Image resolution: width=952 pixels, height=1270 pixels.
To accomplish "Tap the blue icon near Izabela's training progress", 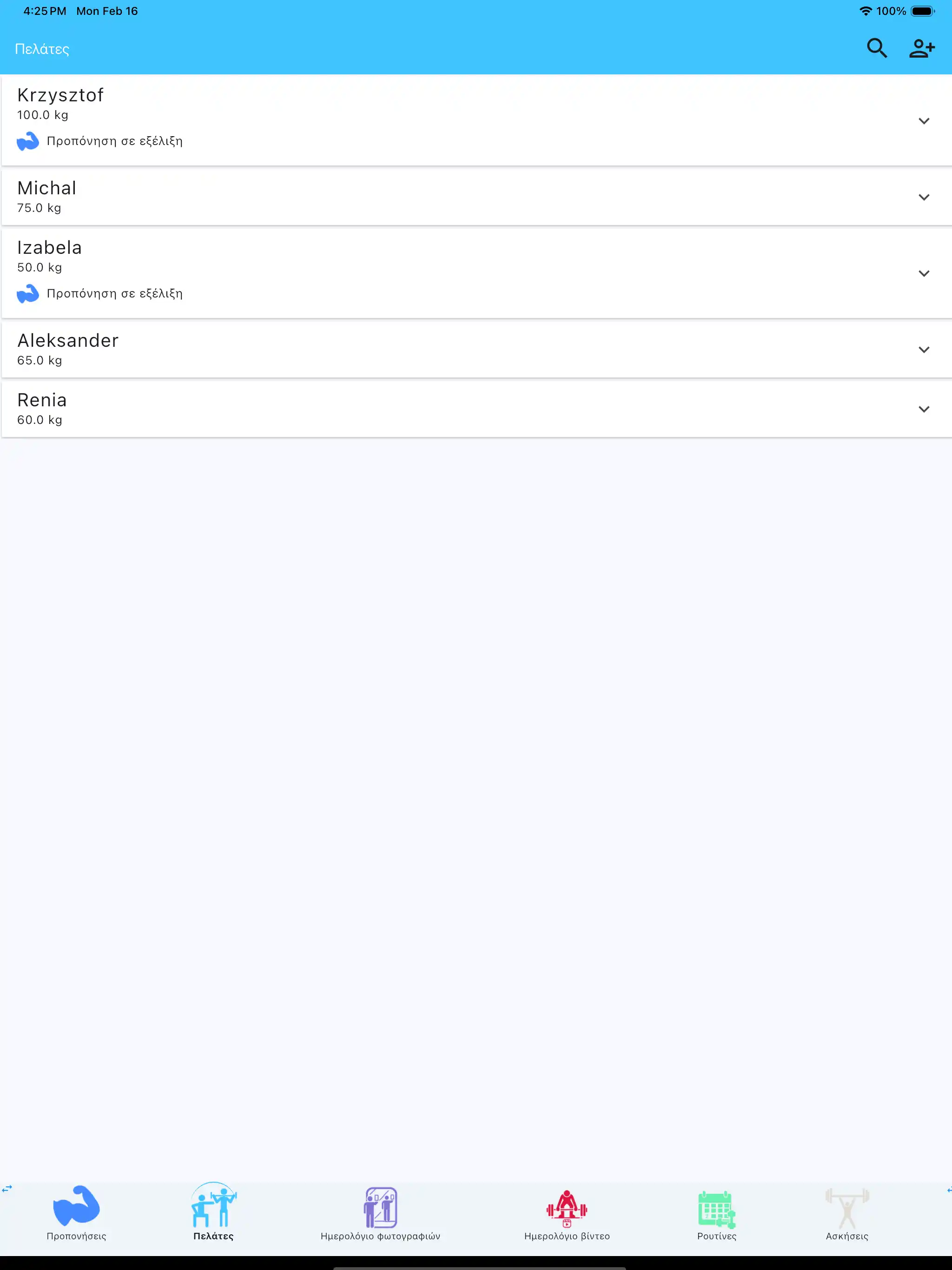I will tap(27, 293).
